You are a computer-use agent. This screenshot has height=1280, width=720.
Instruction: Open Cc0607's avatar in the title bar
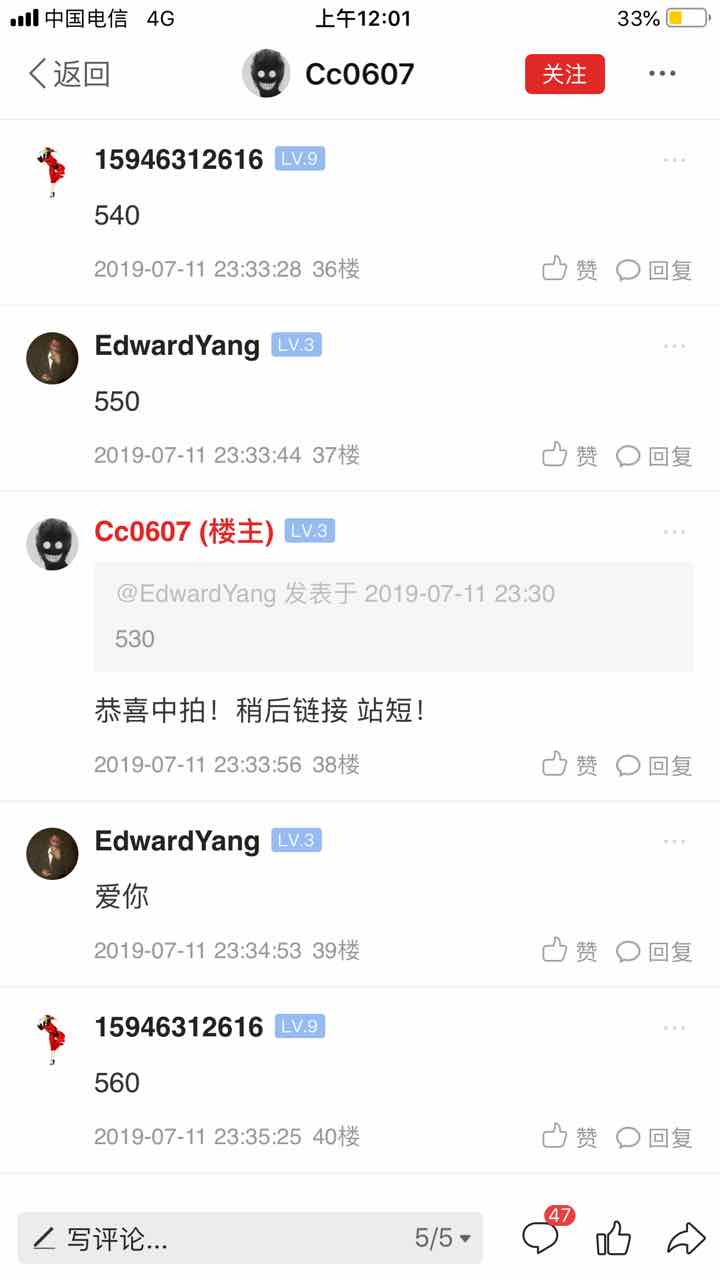point(266,74)
